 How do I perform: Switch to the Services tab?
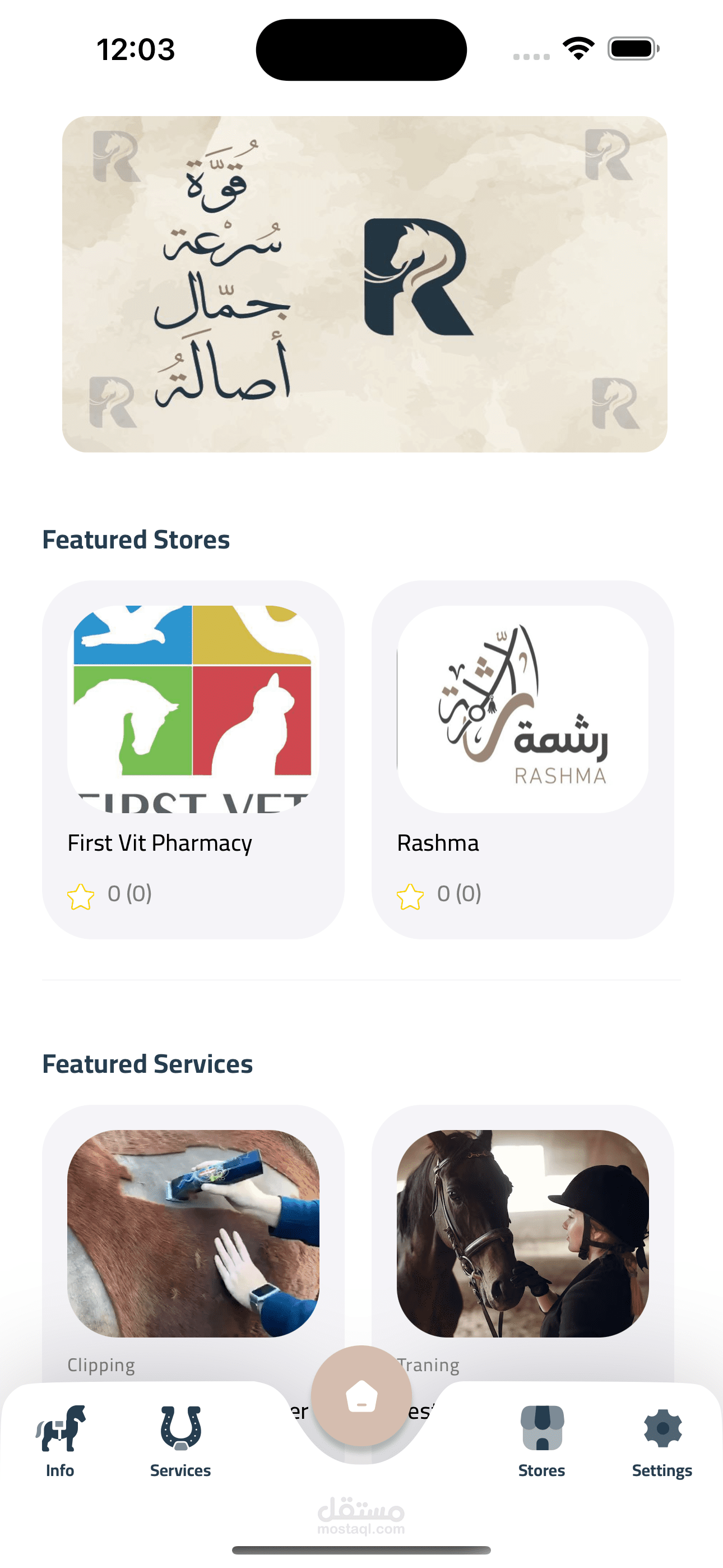click(x=180, y=1440)
